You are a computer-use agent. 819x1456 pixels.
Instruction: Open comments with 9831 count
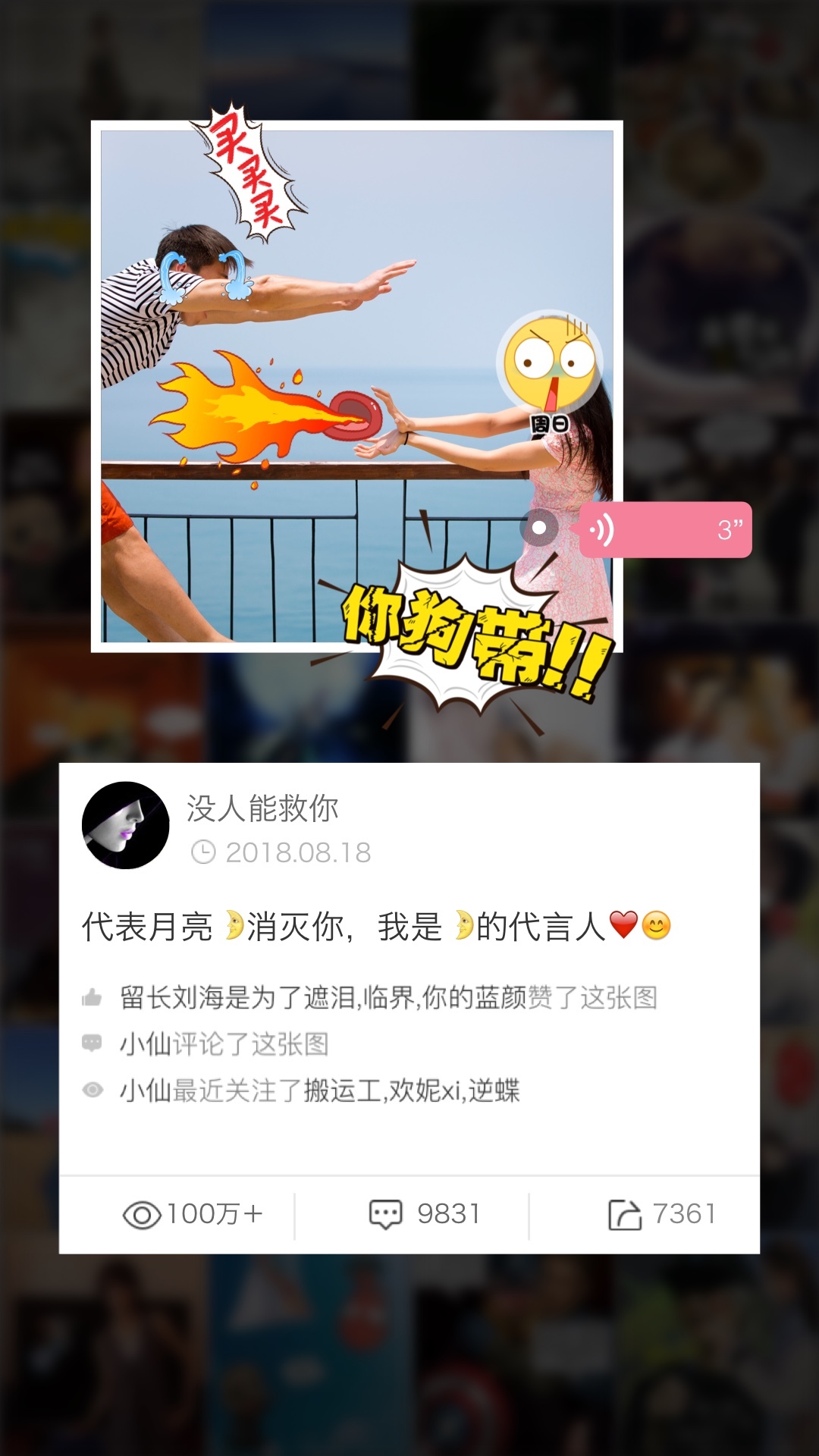425,1213
